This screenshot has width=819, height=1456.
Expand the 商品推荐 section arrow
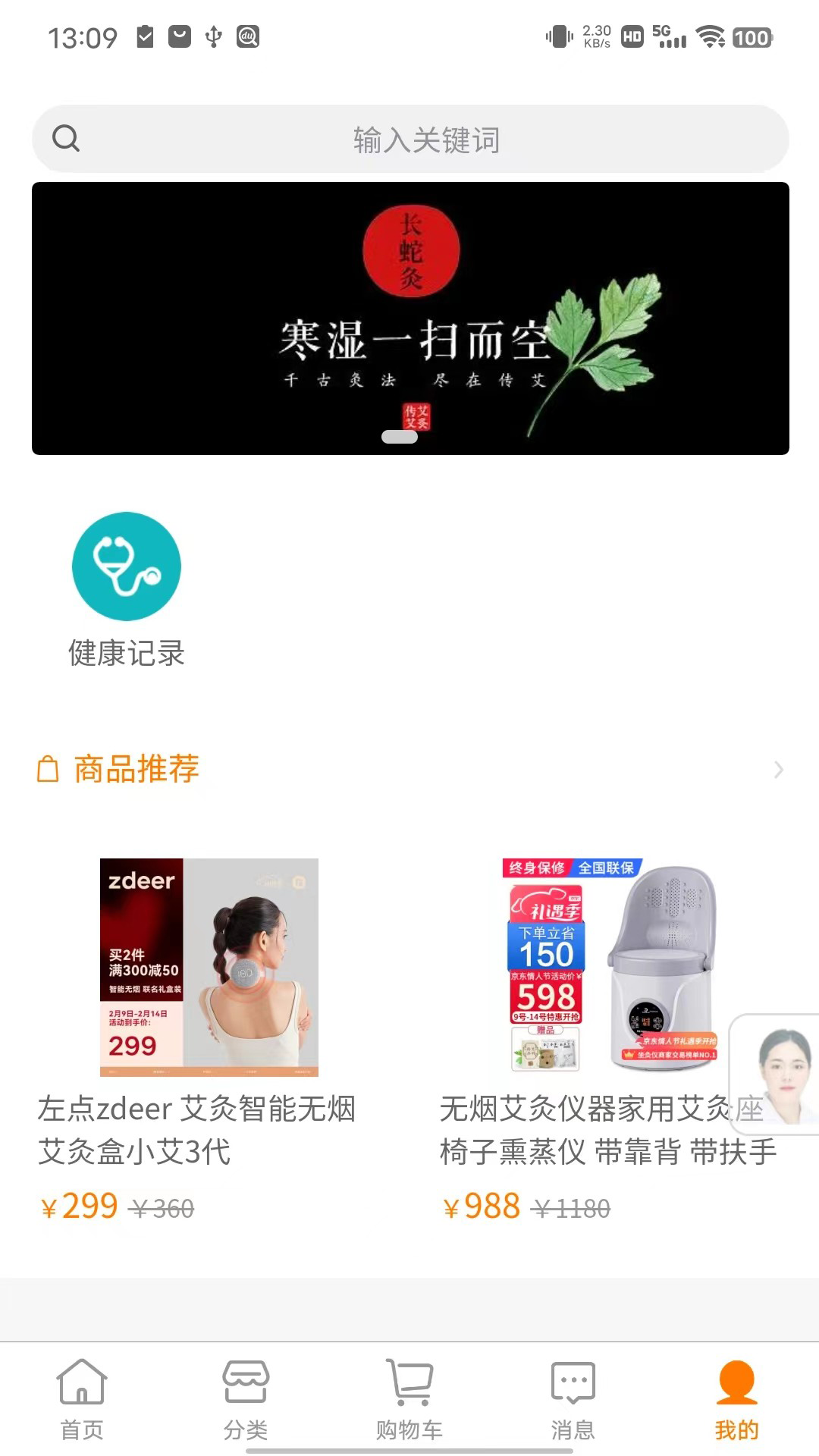(x=778, y=770)
